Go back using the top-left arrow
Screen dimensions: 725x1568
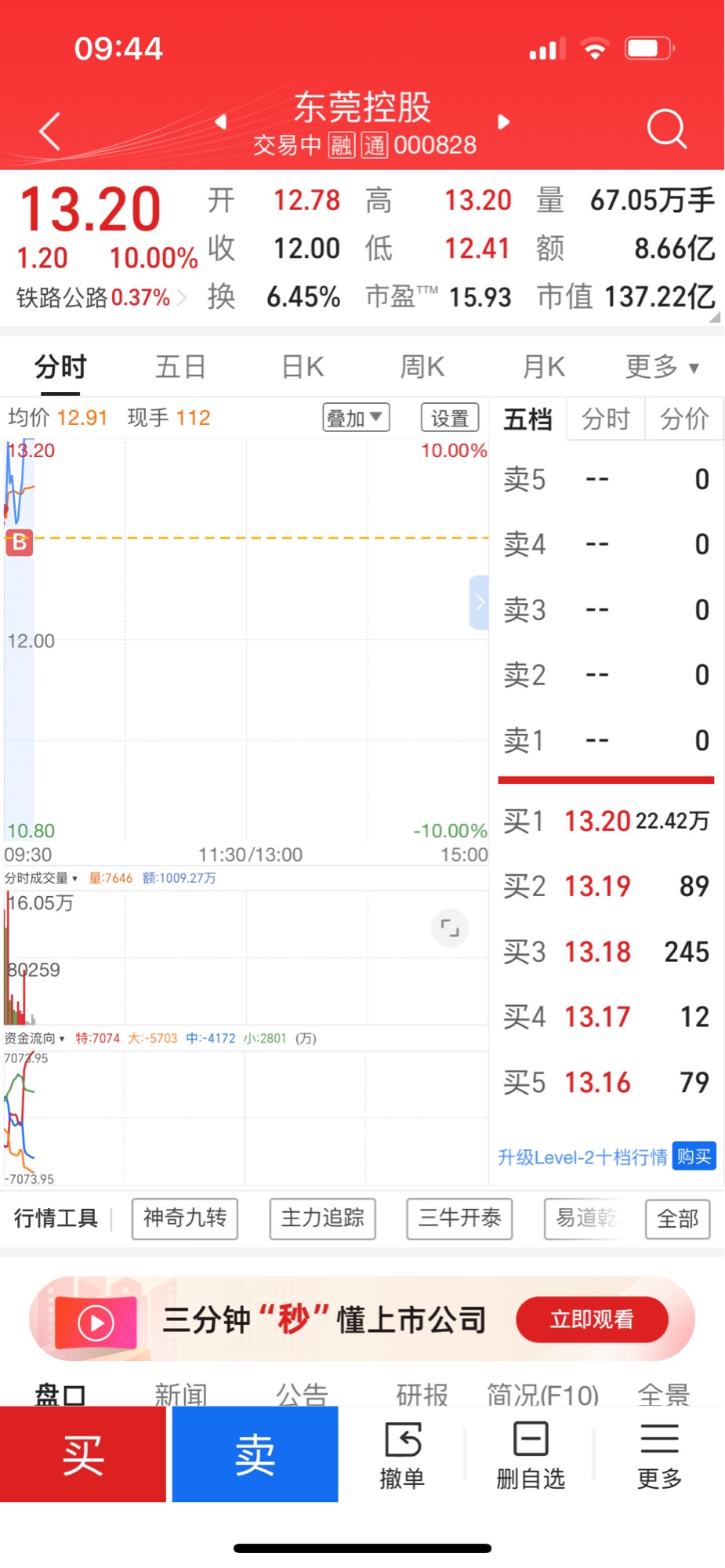50,130
